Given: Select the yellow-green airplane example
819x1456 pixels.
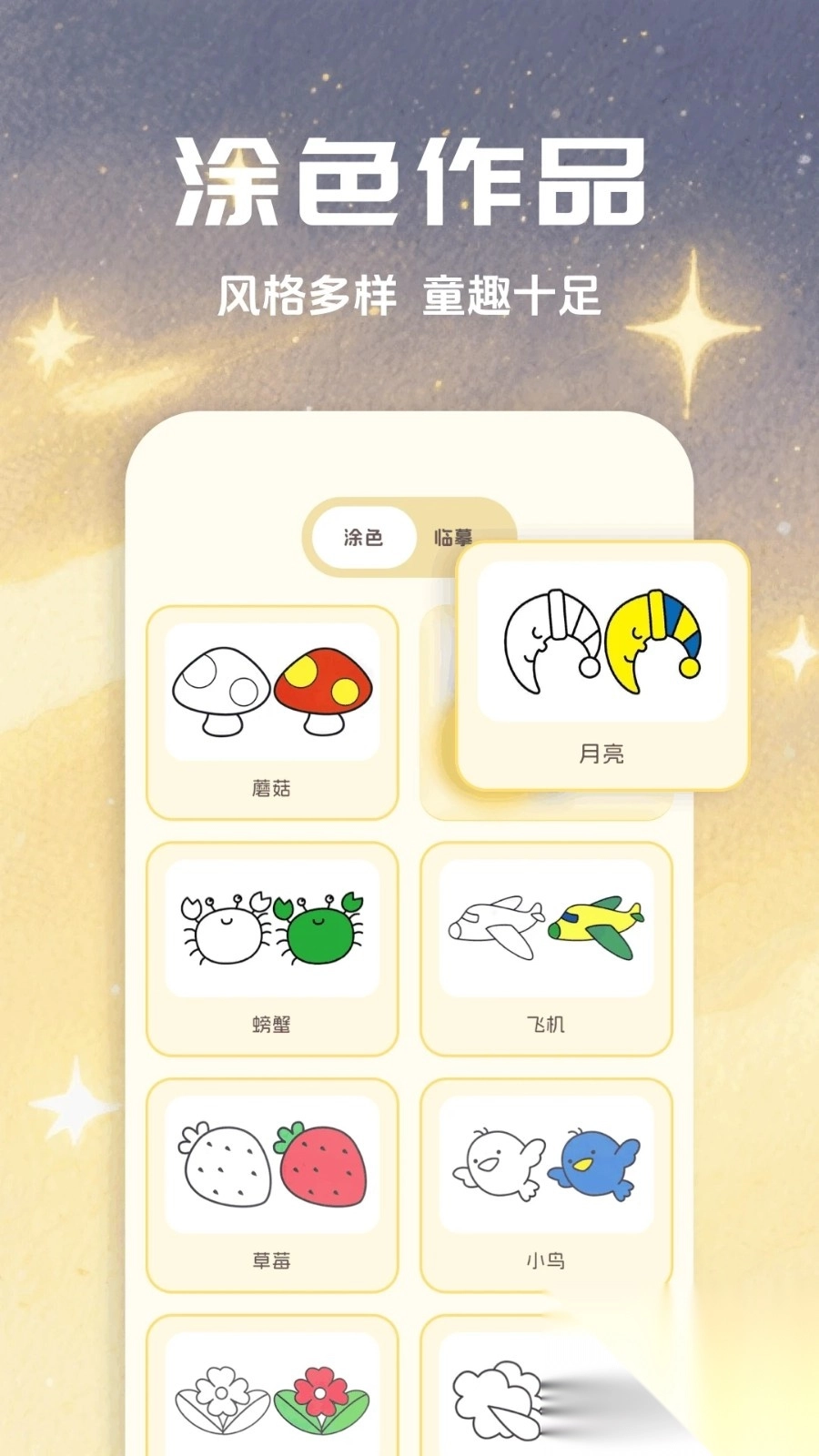Looking at the screenshot, I should point(596,926).
